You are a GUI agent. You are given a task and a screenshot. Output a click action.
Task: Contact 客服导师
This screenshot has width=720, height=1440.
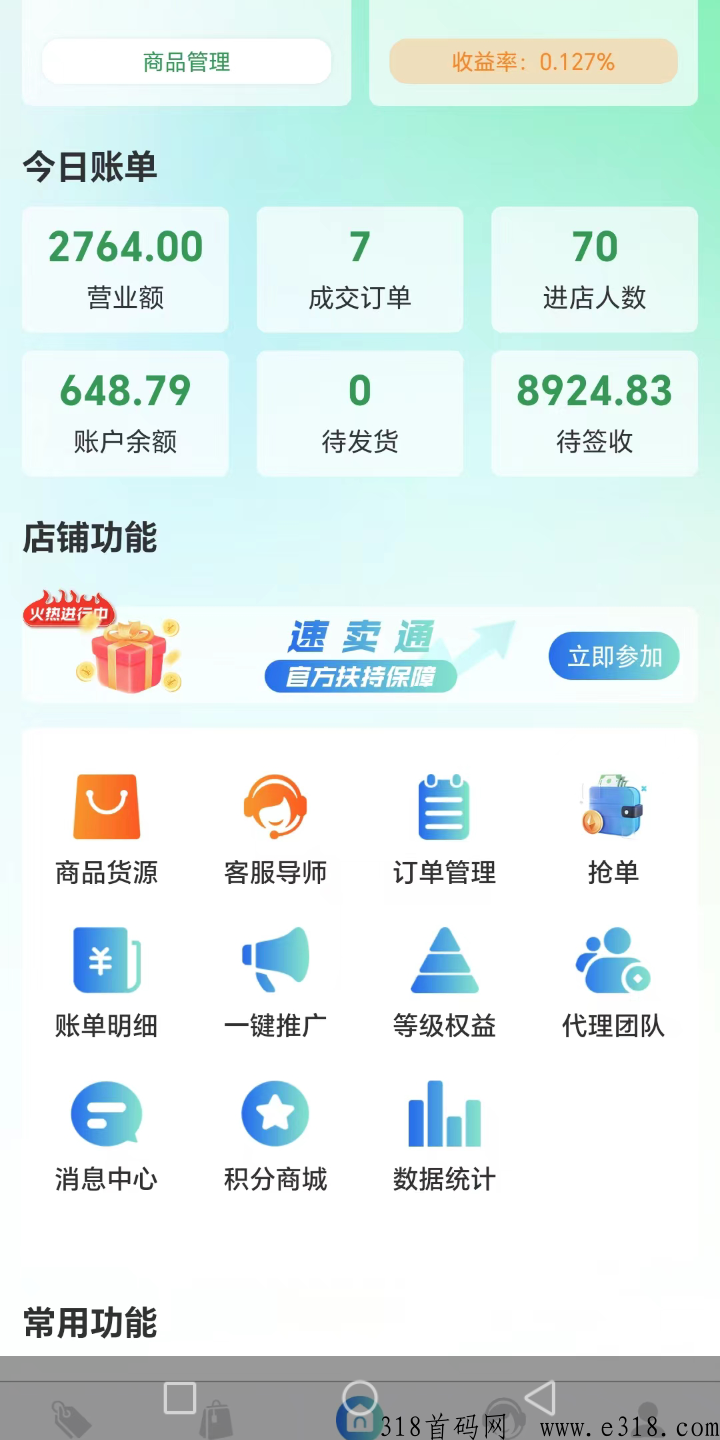(275, 829)
